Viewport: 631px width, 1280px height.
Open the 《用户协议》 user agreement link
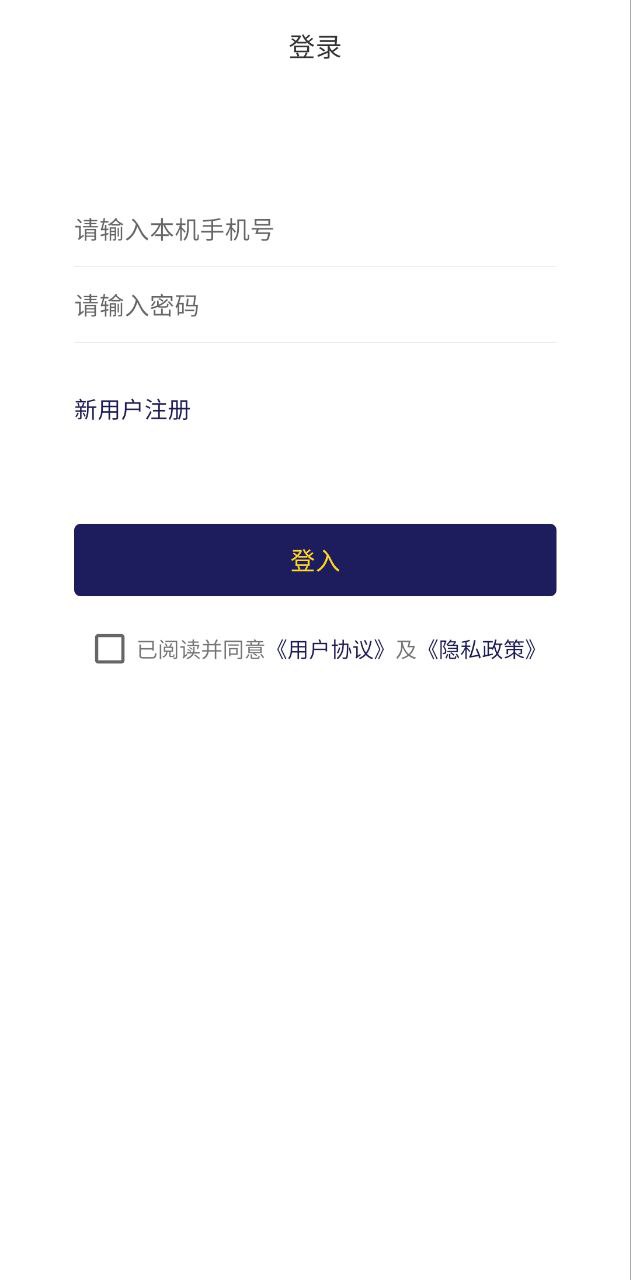(x=330, y=650)
